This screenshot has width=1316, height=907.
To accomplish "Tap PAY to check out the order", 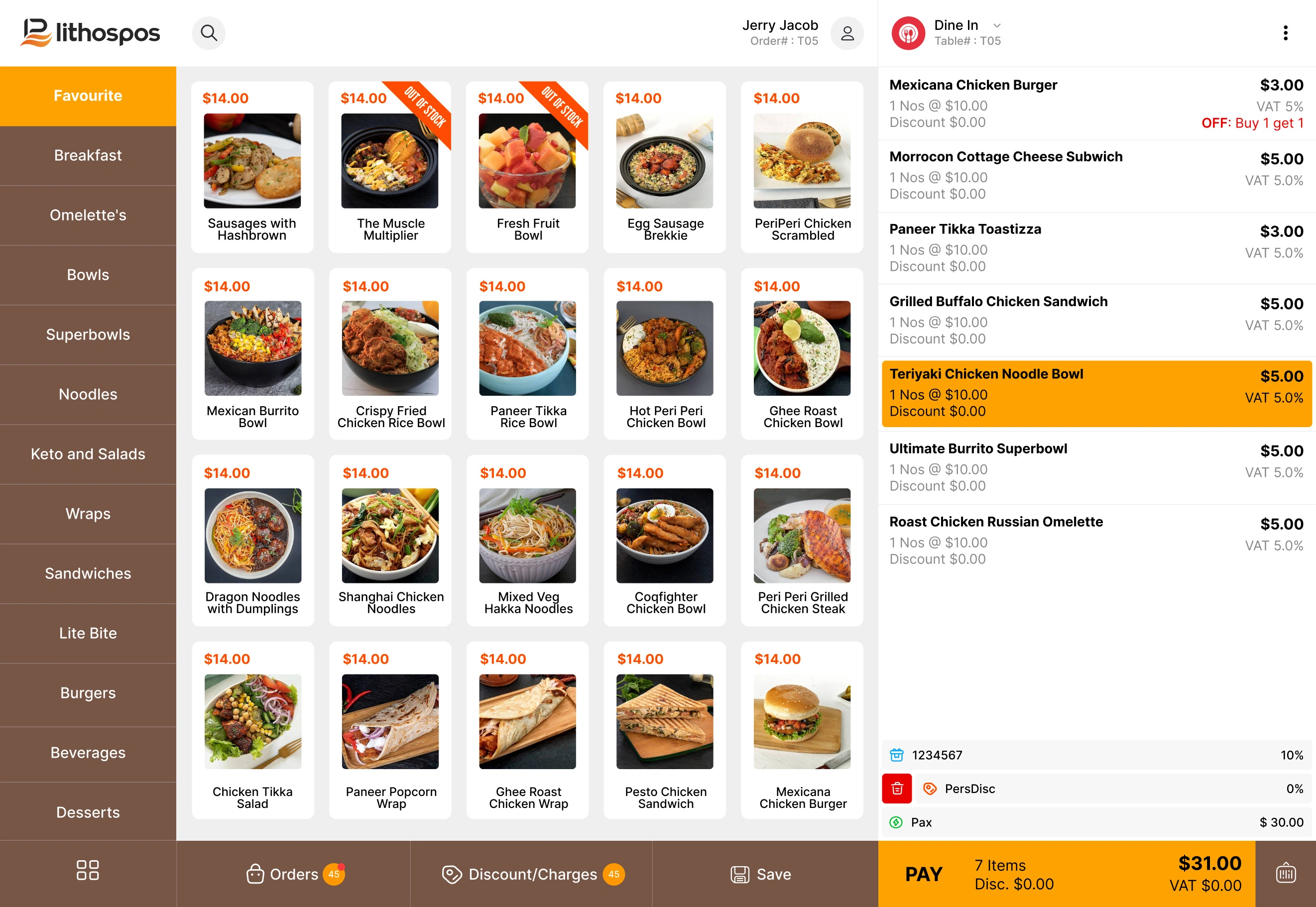I will click(923, 874).
